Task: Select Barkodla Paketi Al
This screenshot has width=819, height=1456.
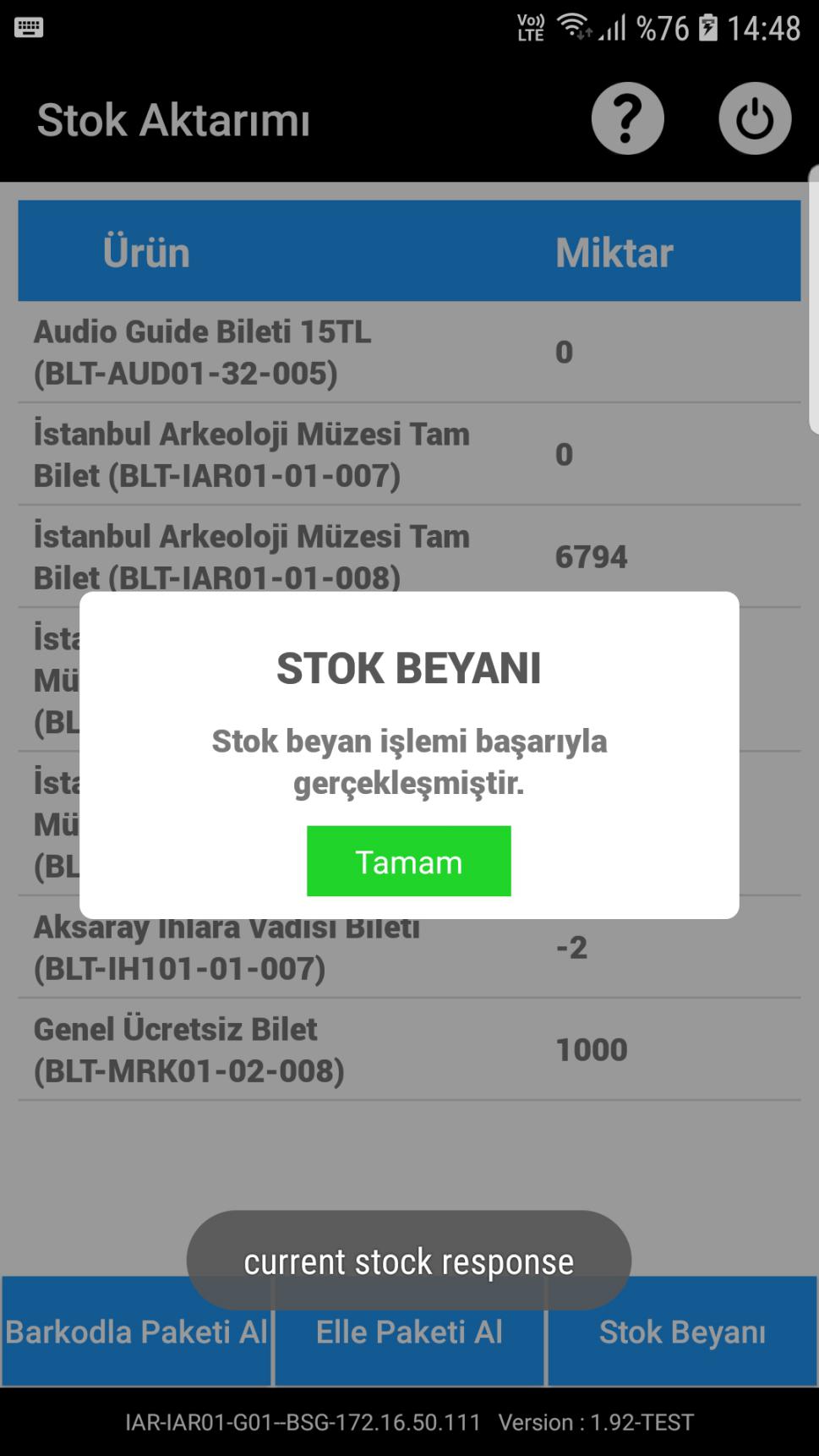Action: 136,1332
